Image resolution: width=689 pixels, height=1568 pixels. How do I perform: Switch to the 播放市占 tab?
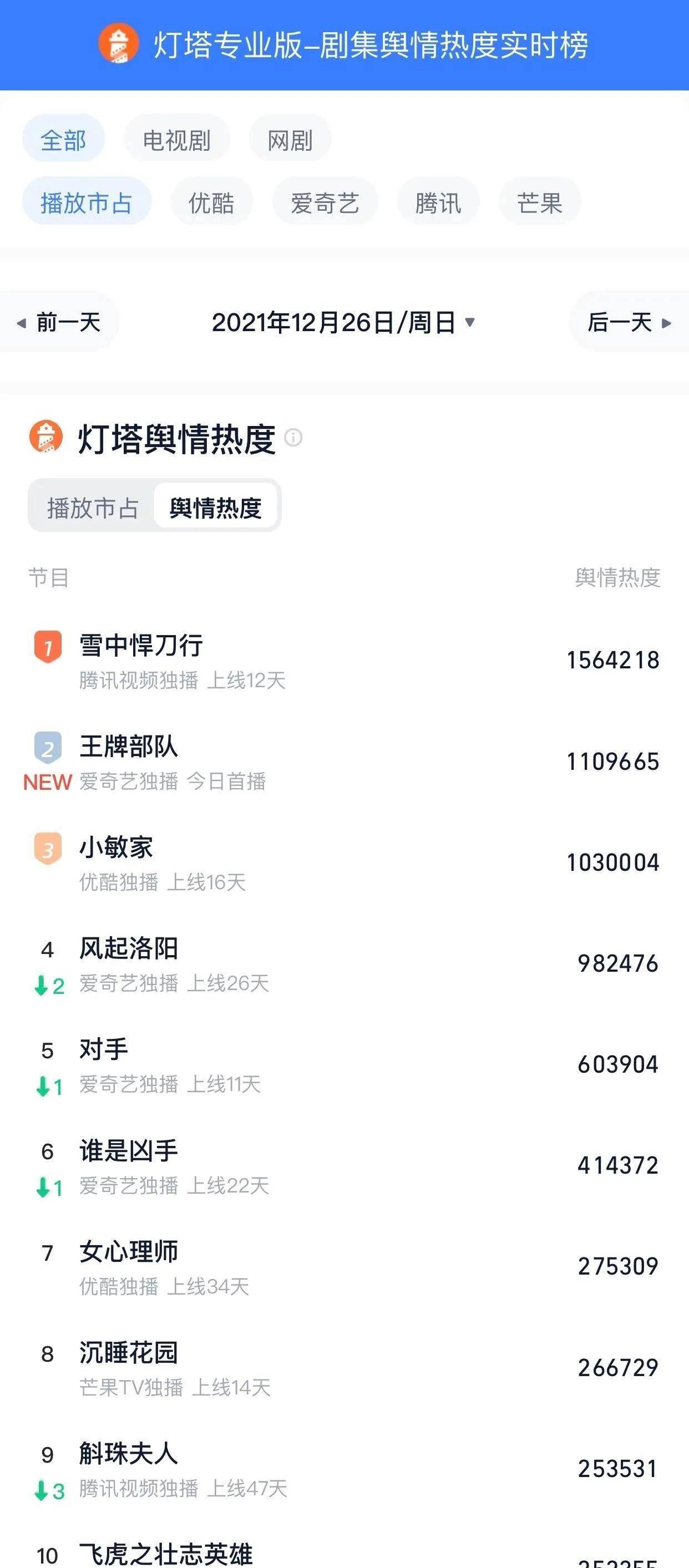click(x=93, y=507)
